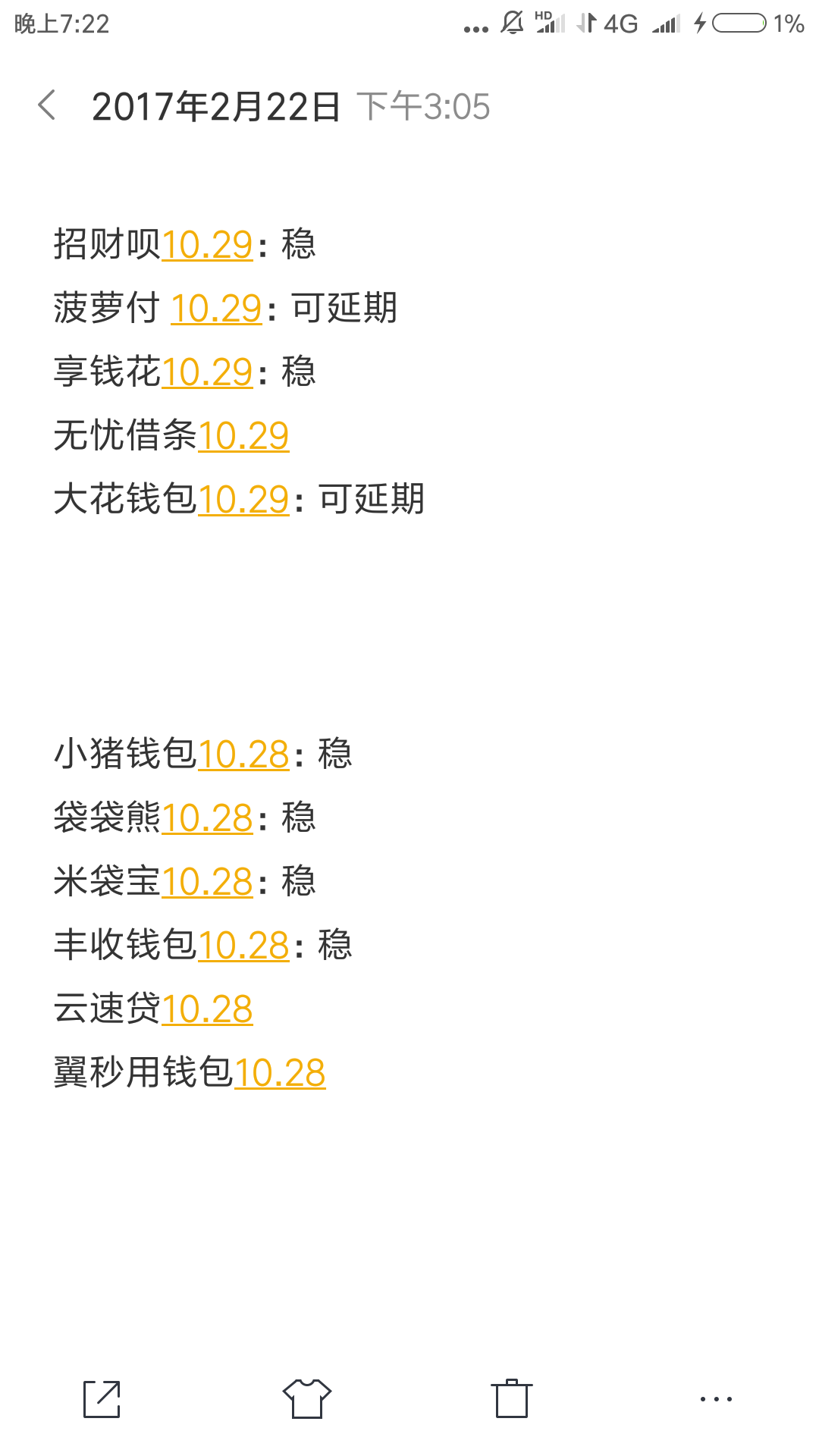This screenshot has width=819, height=1456.
Task: Open the 10.29 link after 大花钱包
Action: click(x=243, y=500)
